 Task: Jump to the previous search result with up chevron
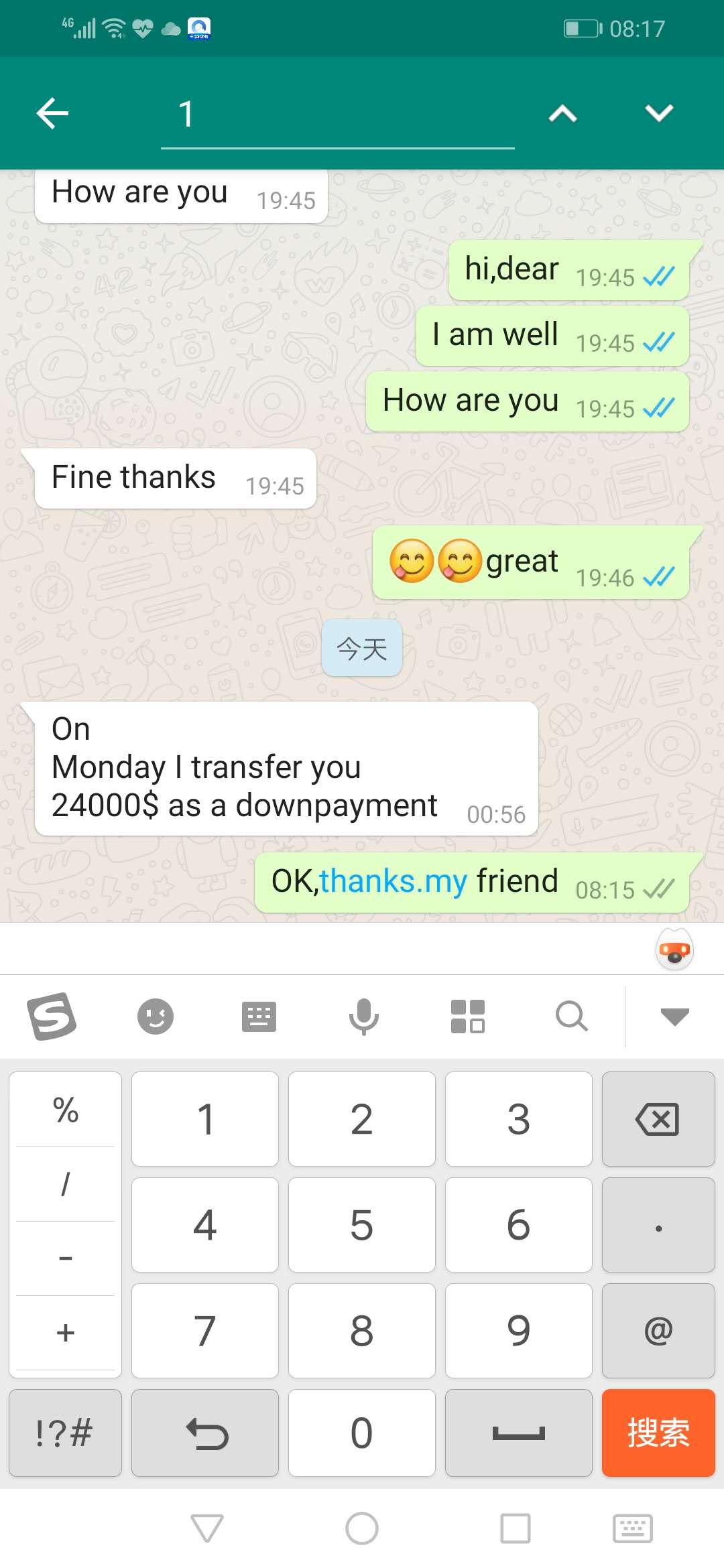(x=562, y=113)
